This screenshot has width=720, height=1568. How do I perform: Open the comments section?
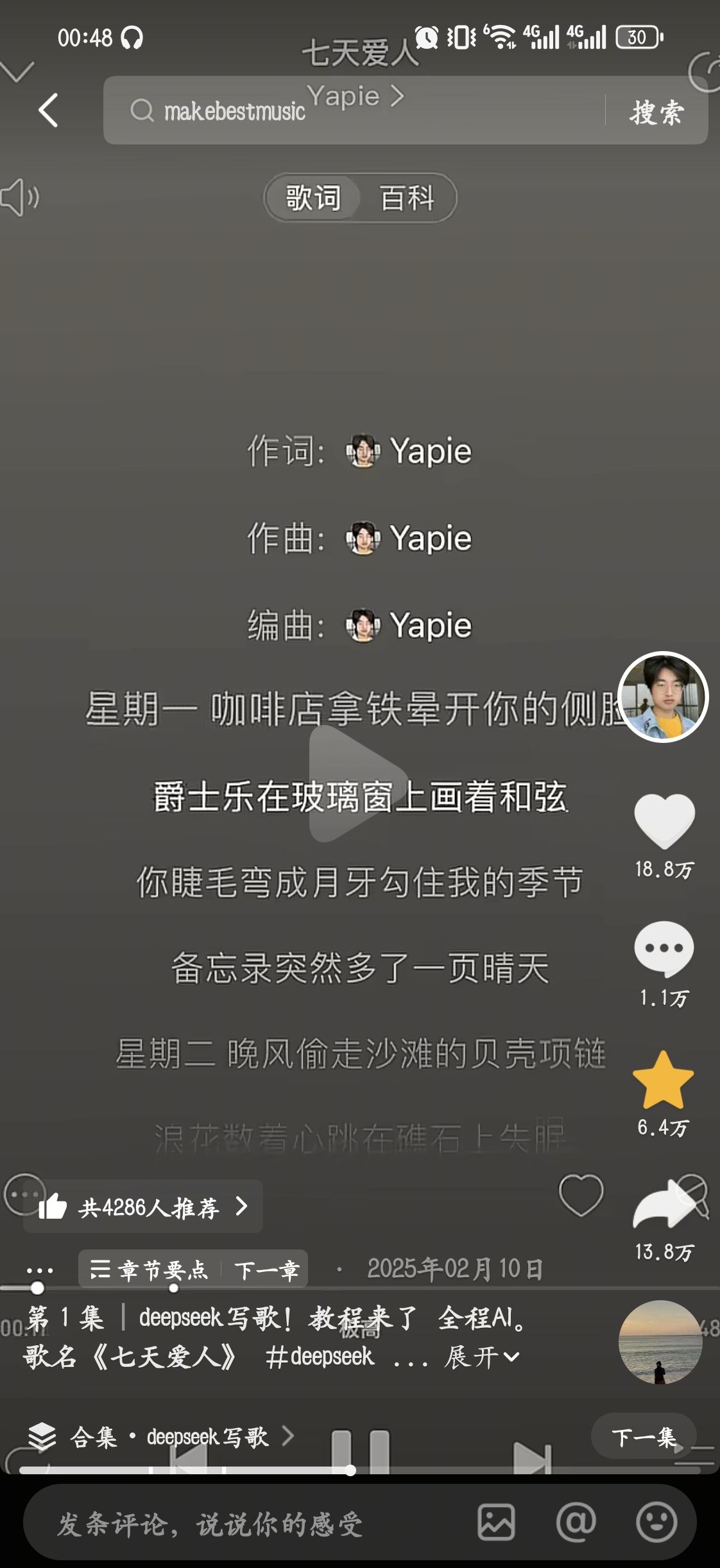pos(664,949)
